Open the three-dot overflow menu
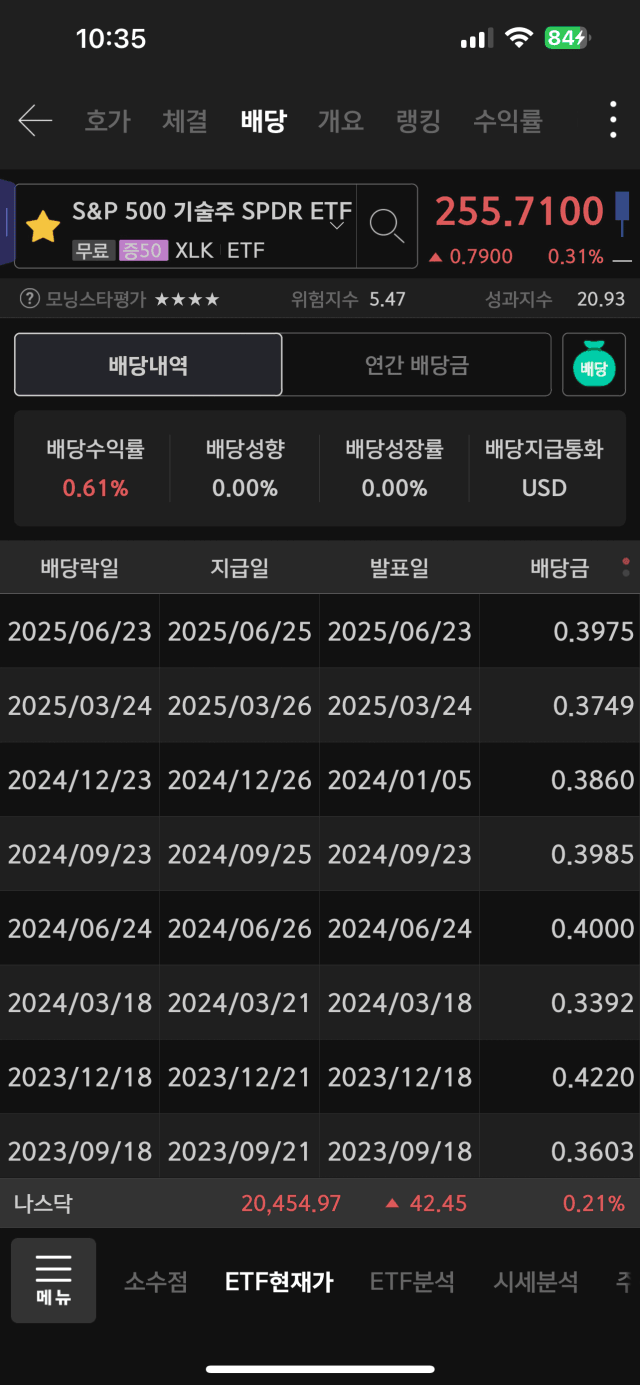 (x=614, y=120)
